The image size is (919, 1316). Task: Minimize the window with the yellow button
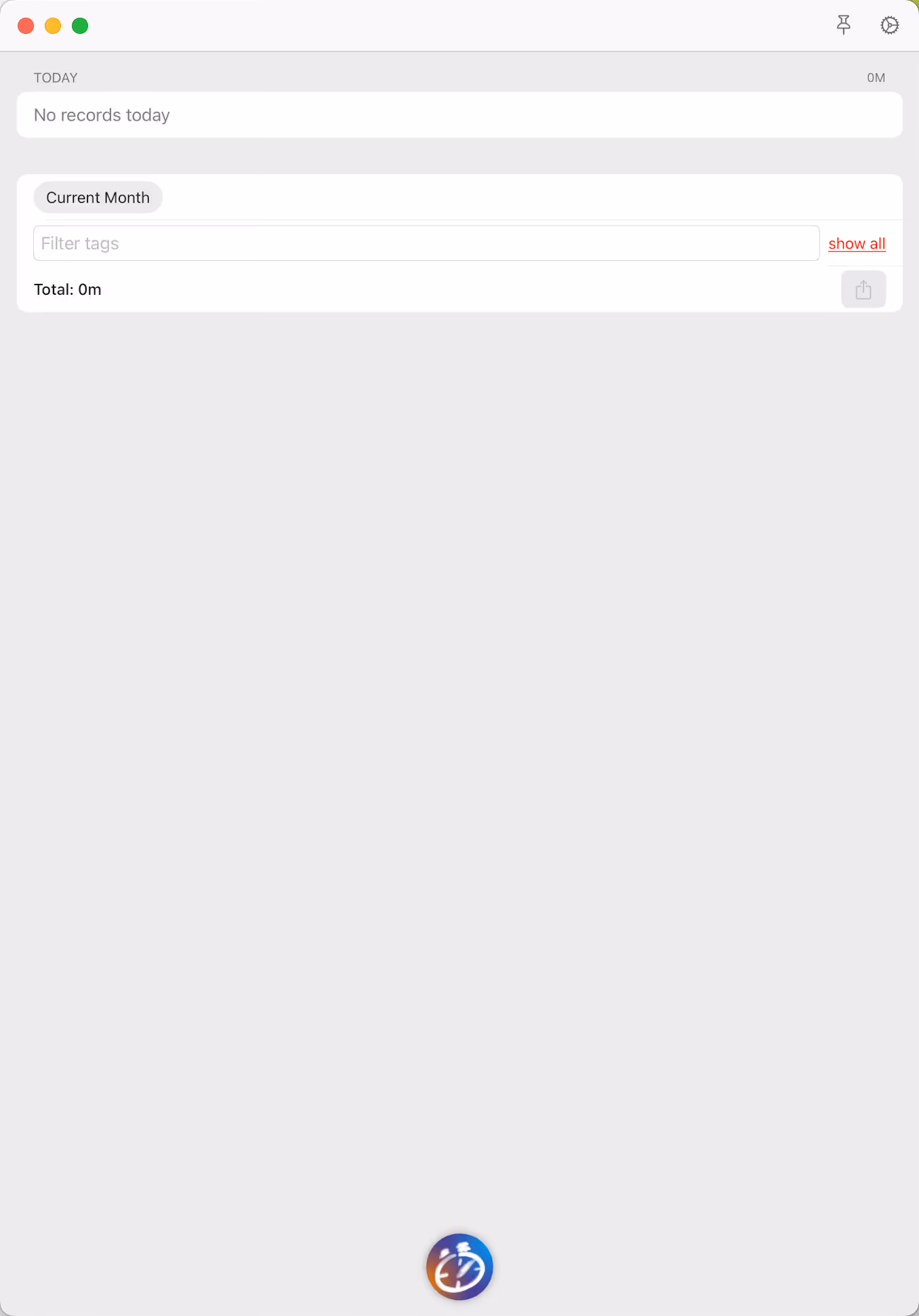point(53,26)
